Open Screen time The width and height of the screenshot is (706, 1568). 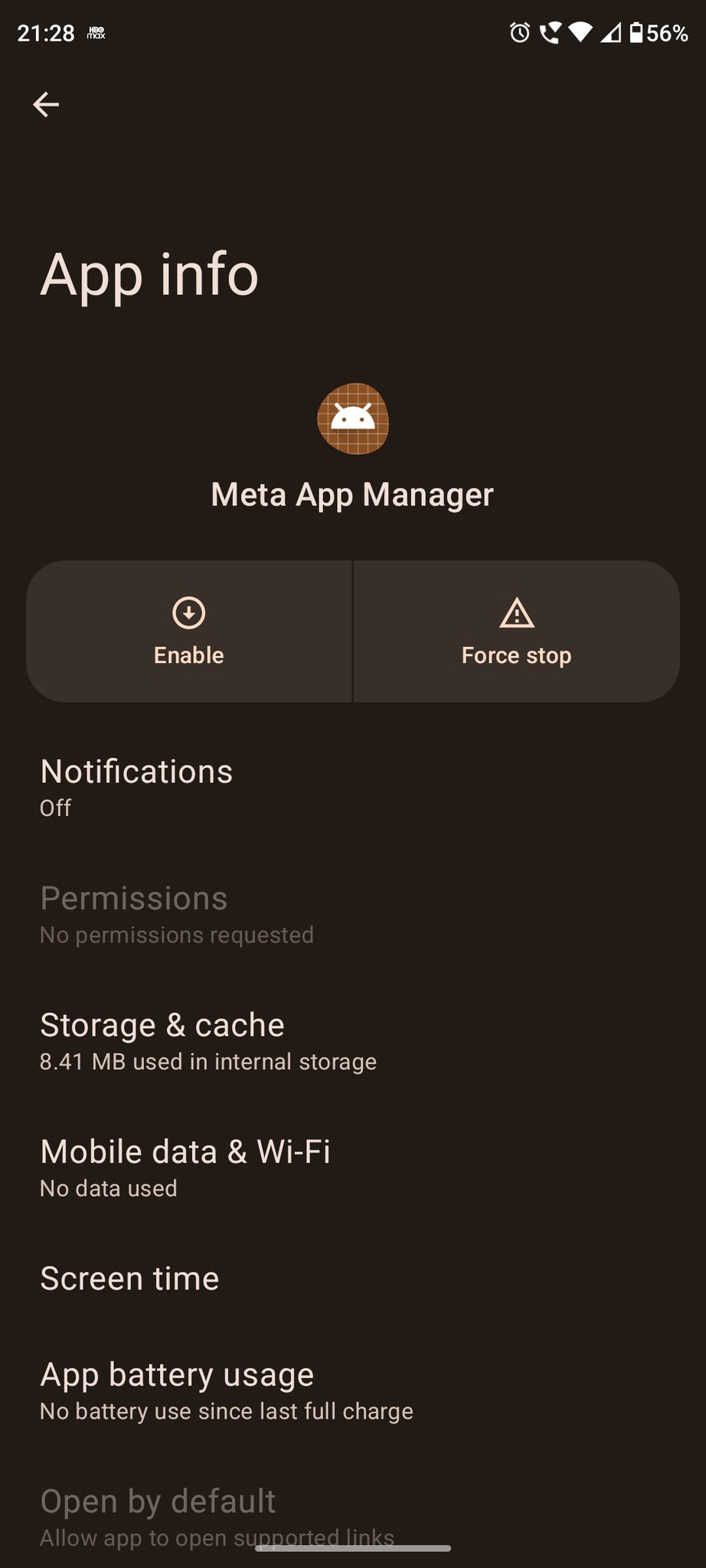click(353, 1279)
